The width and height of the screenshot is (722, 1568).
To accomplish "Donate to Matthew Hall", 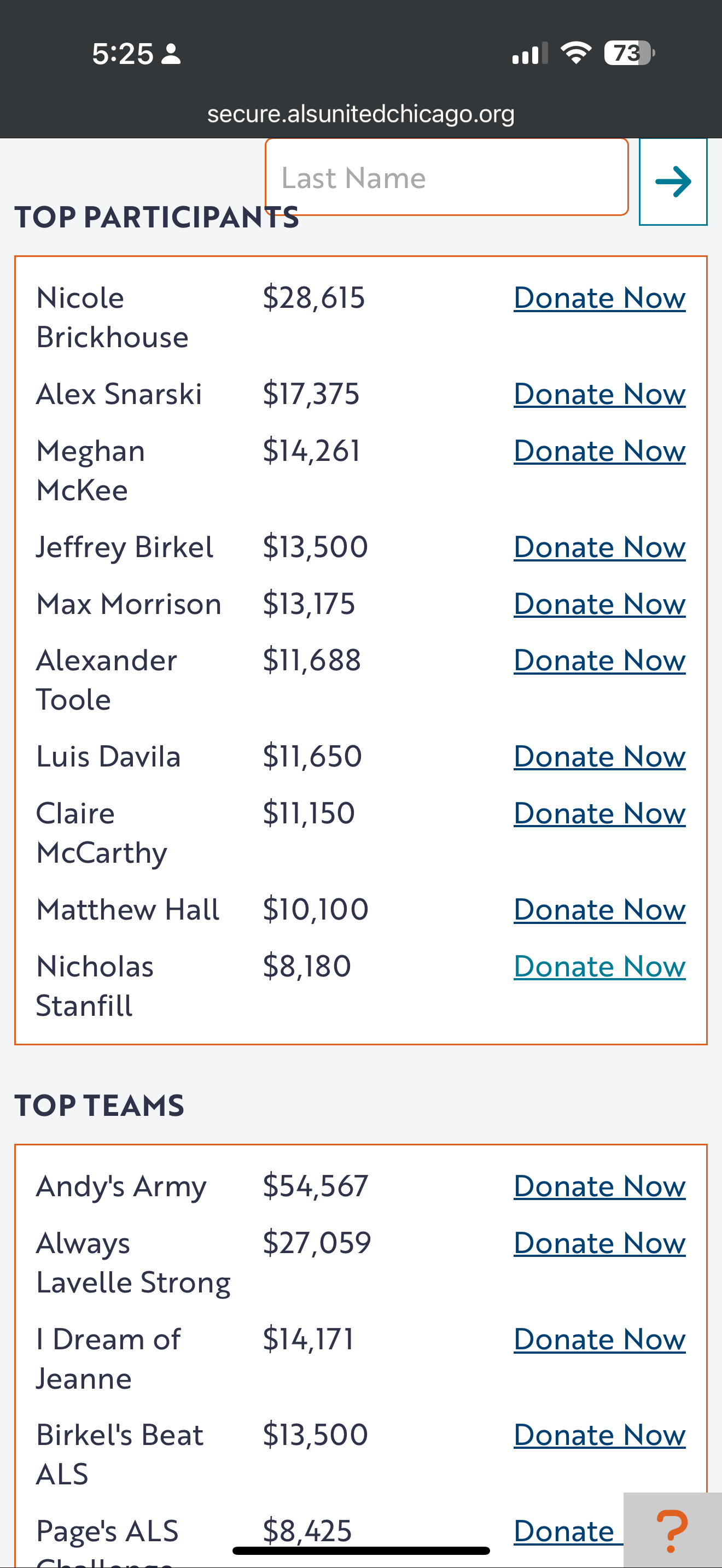I will point(599,910).
